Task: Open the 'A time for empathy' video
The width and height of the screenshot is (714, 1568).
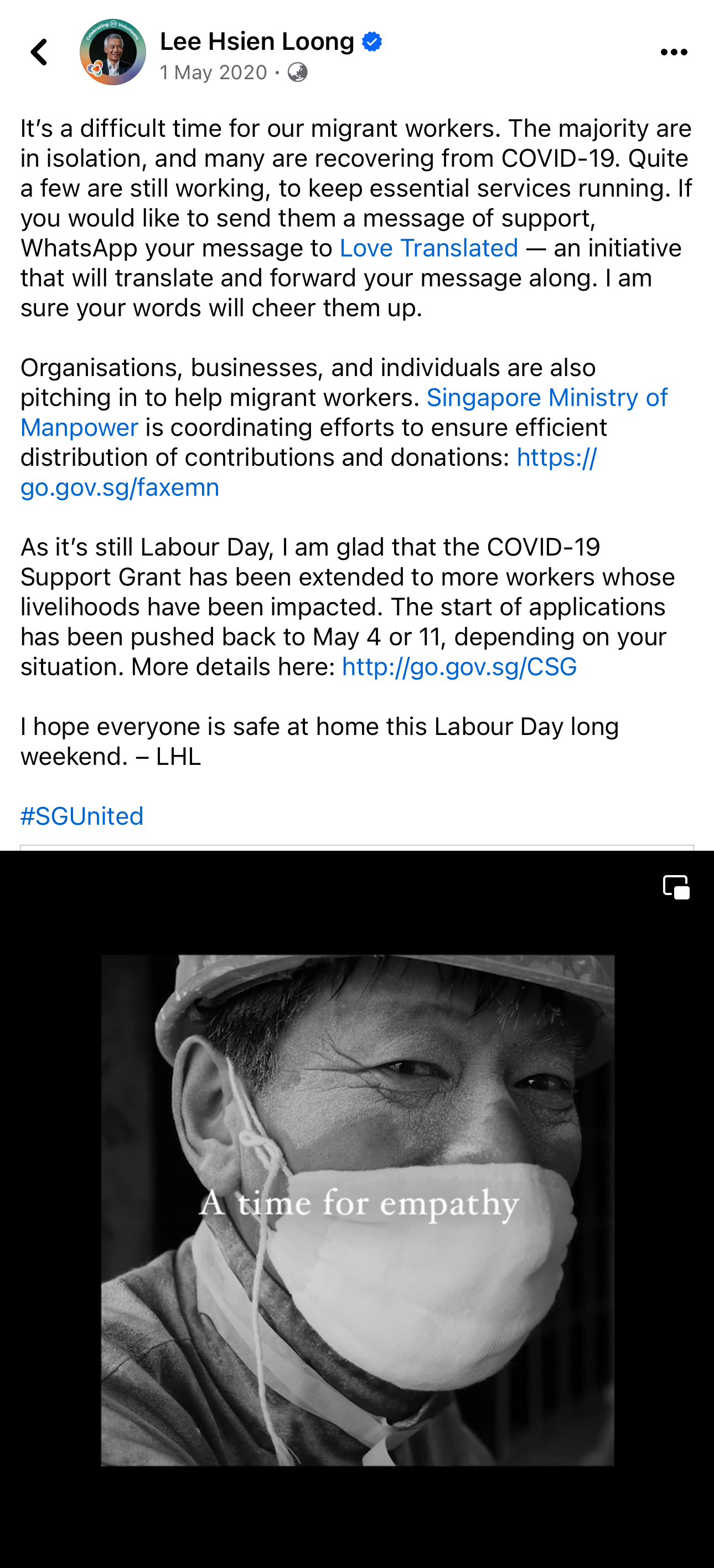Action: point(357,1210)
